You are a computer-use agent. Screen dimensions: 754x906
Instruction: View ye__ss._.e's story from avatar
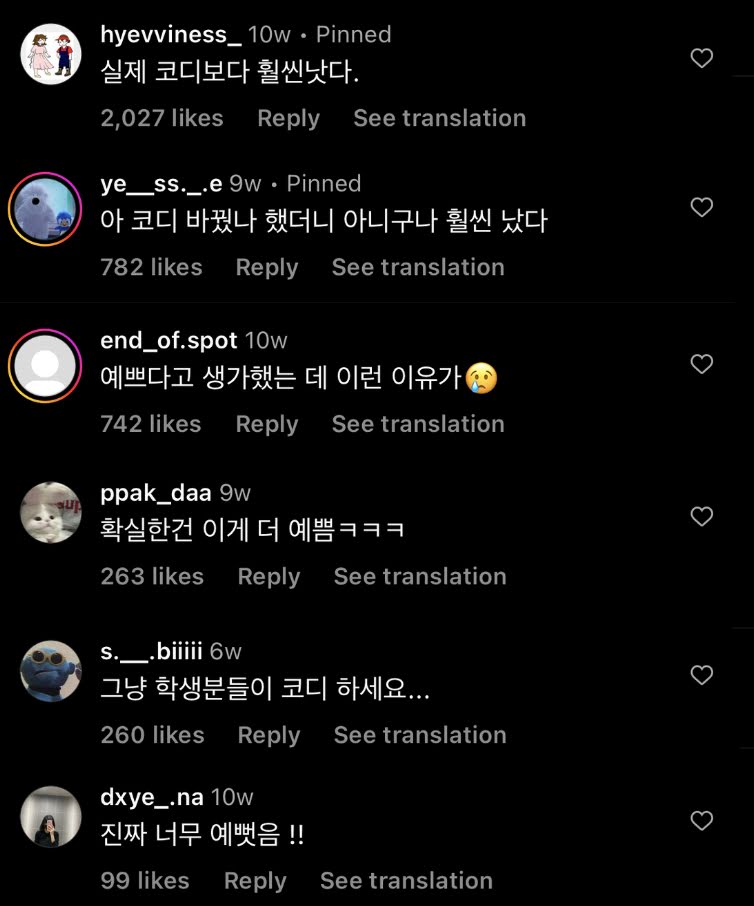(45, 208)
